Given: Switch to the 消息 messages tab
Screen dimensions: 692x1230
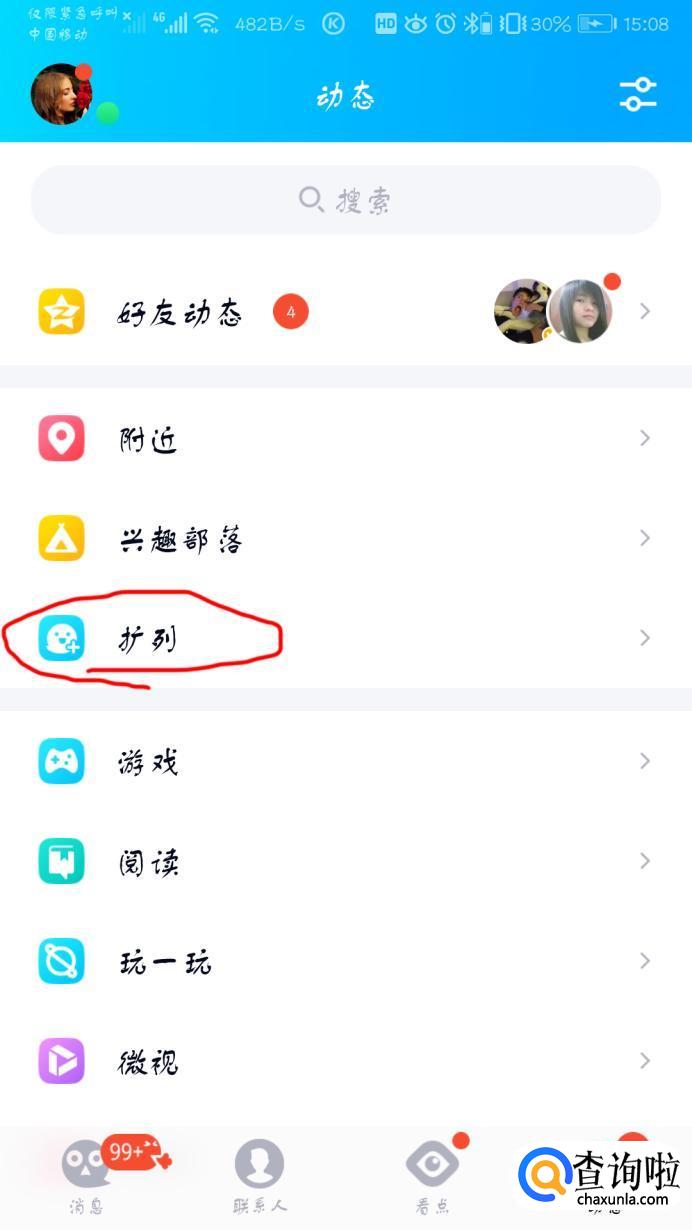Looking at the screenshot, I should coord(86,1175).
